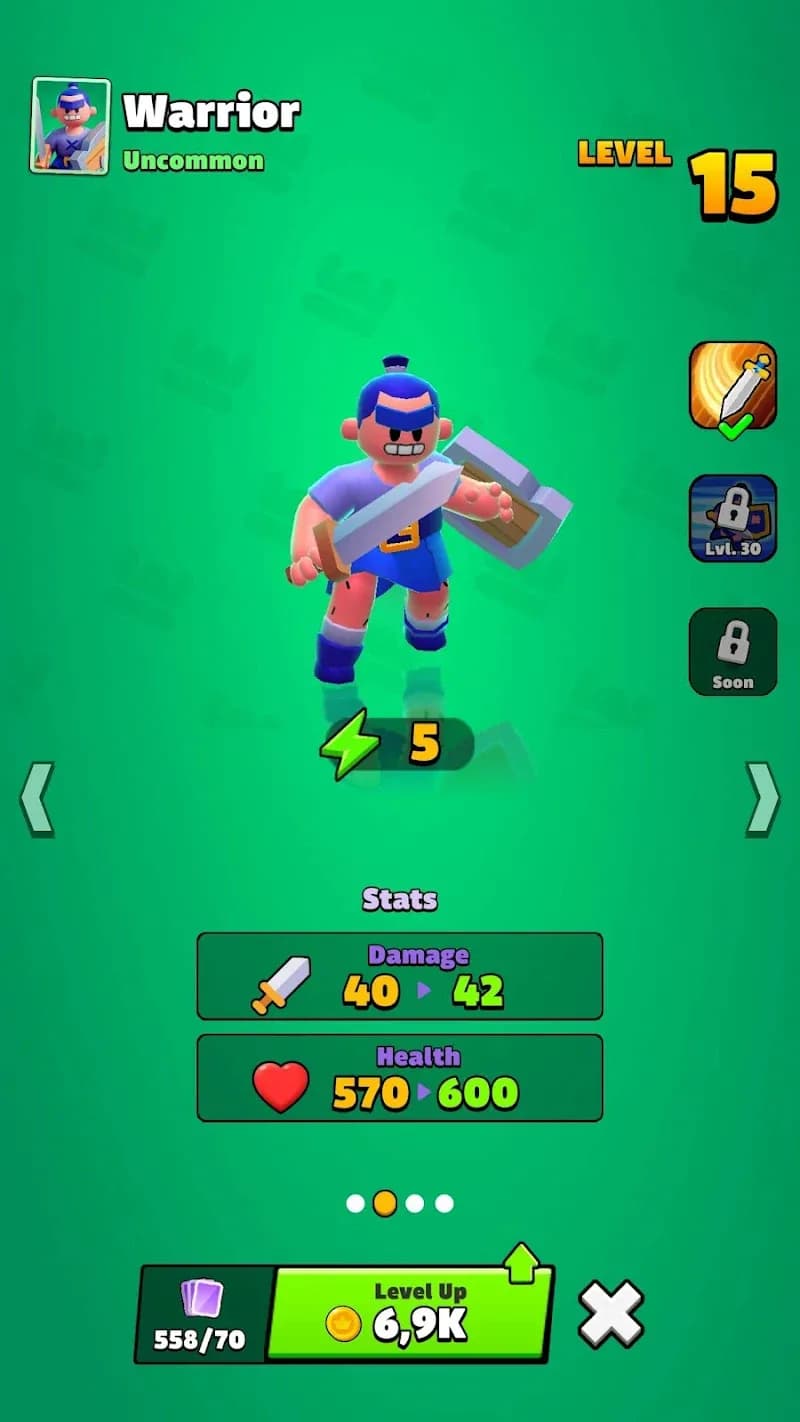
Task: Tap the locked Soon slot
Action: [732, 651]
